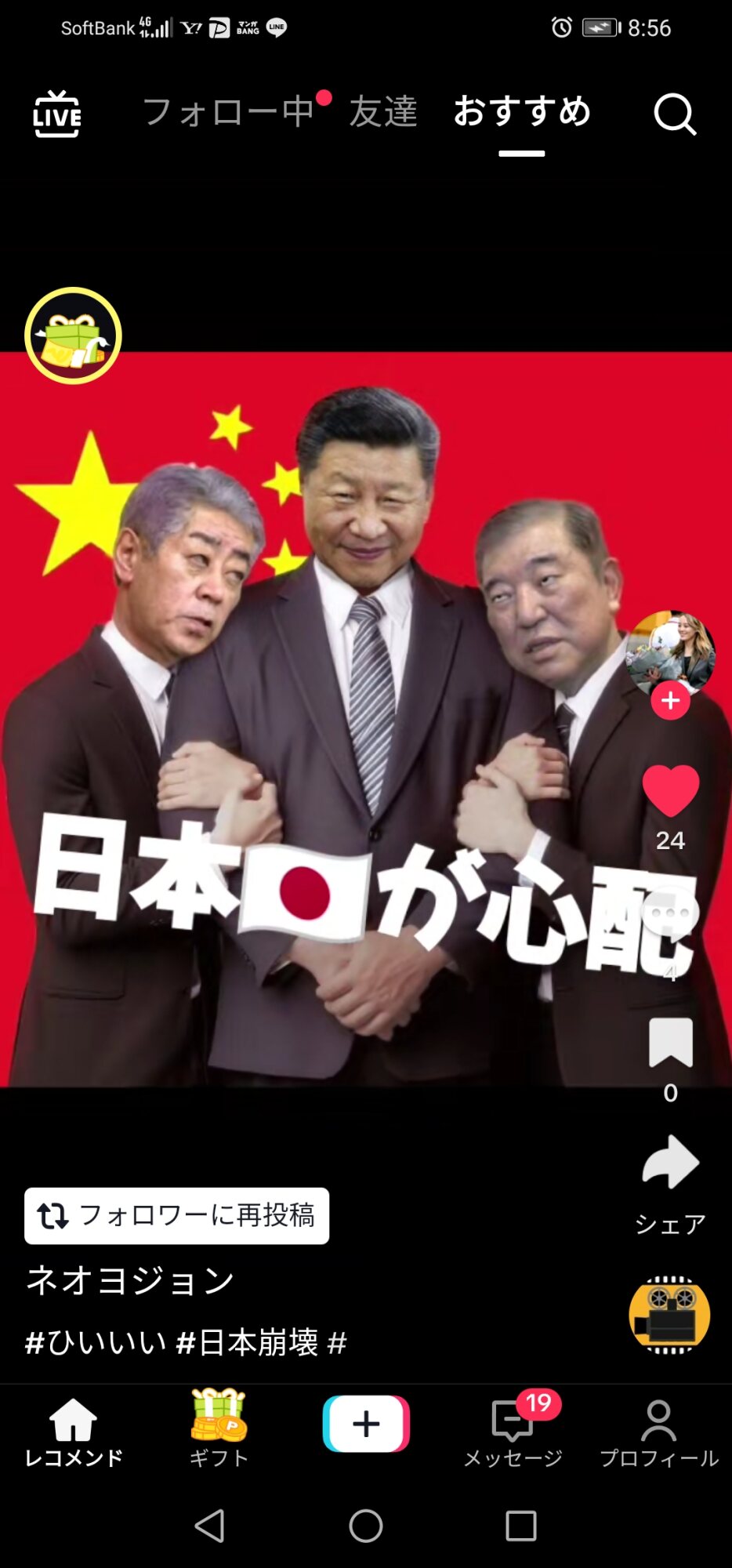The image size is (732, 1568).
Task: Switch to the 友達 tab
Action: tap(383, 111)
